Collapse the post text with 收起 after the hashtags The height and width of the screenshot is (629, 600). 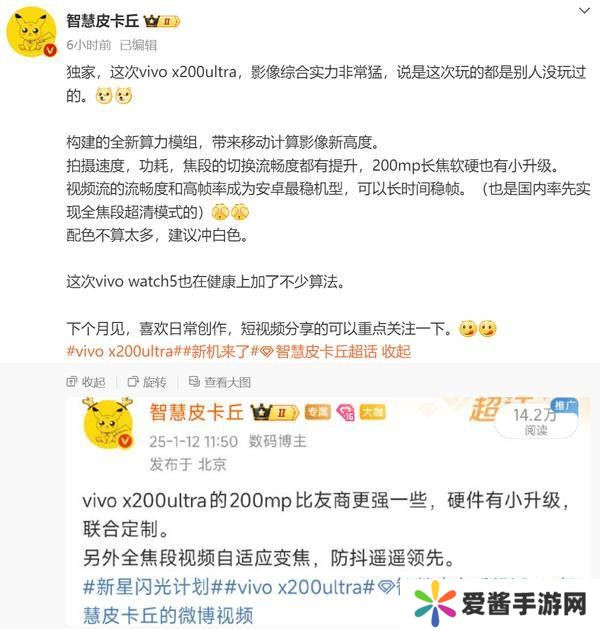coord(396,351)
